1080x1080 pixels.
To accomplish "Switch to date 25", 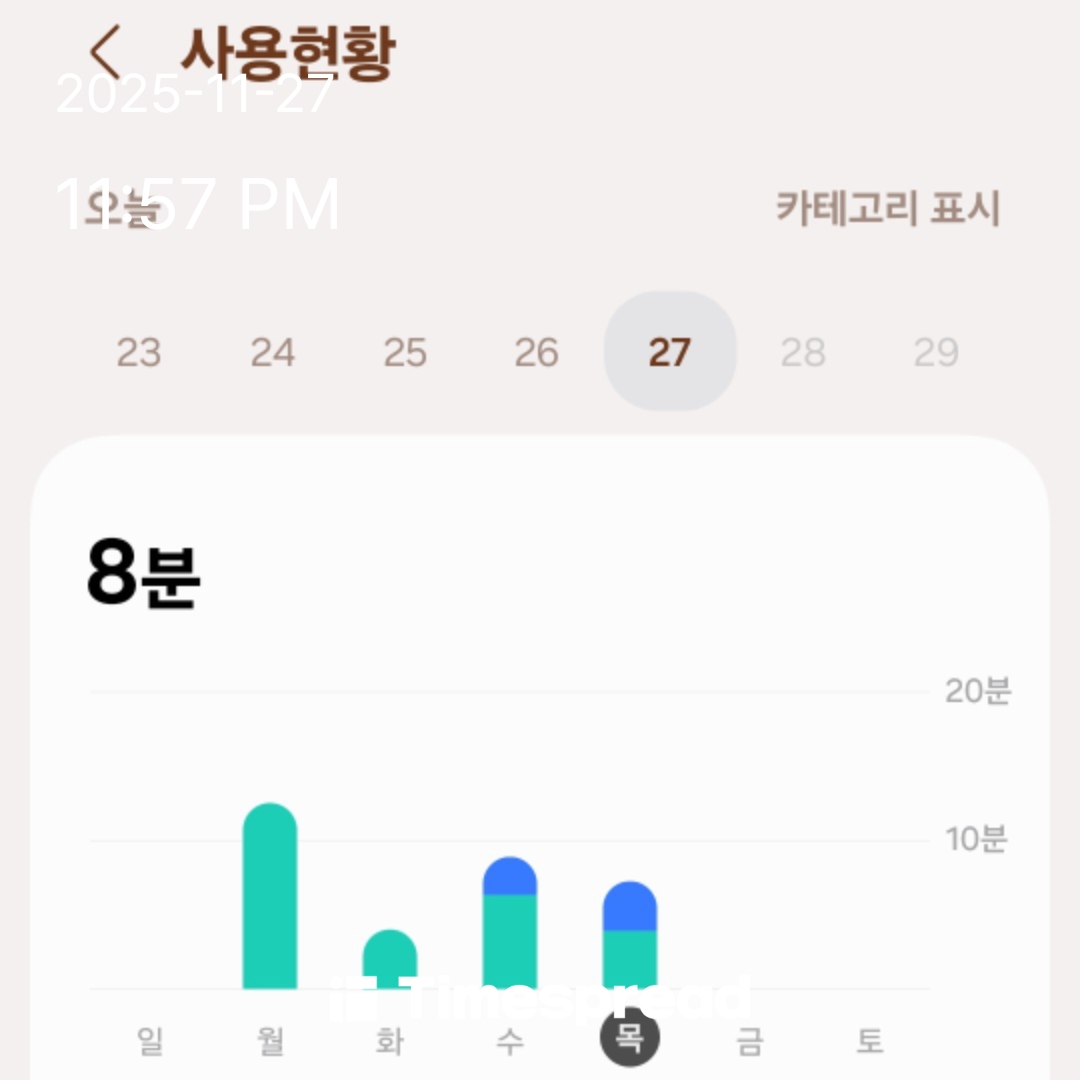I will click(x=405, y=352).
